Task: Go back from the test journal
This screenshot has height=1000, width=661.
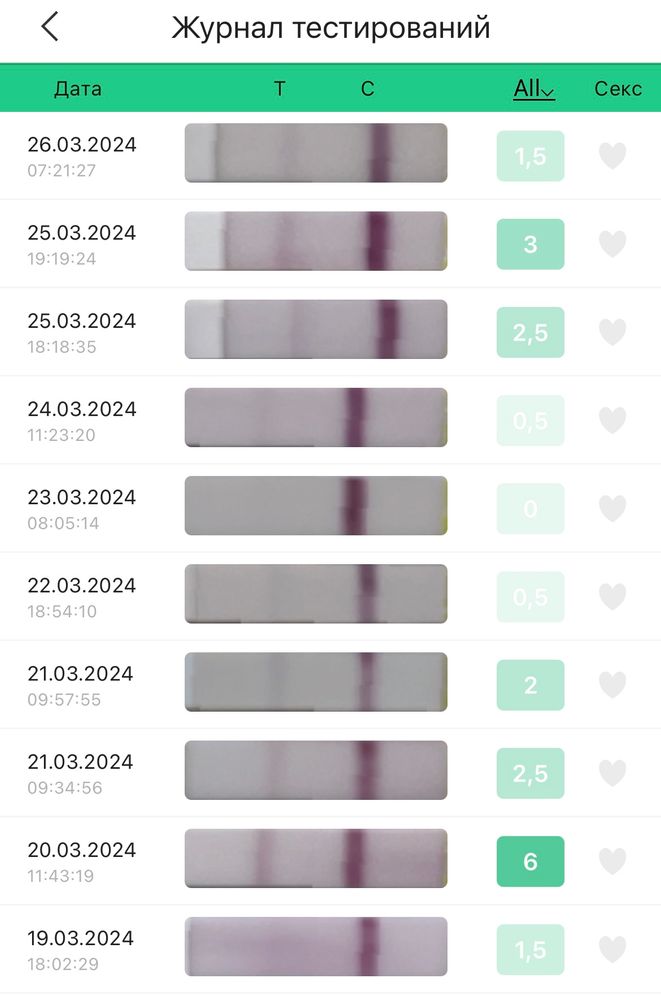Action: (x=49, y=27)
